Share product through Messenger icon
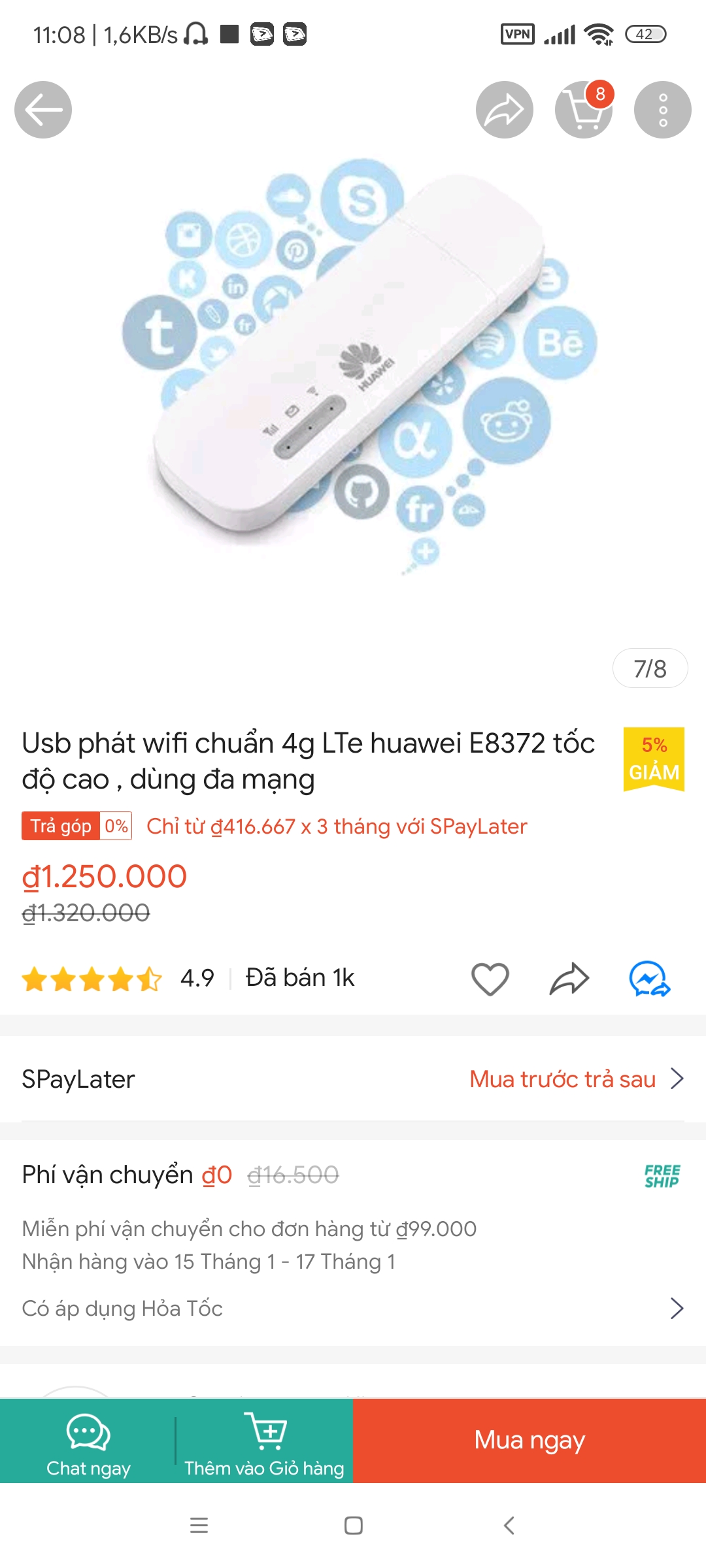The height and width of the screenshot is (1568, 706). click(x=649, y=979)
